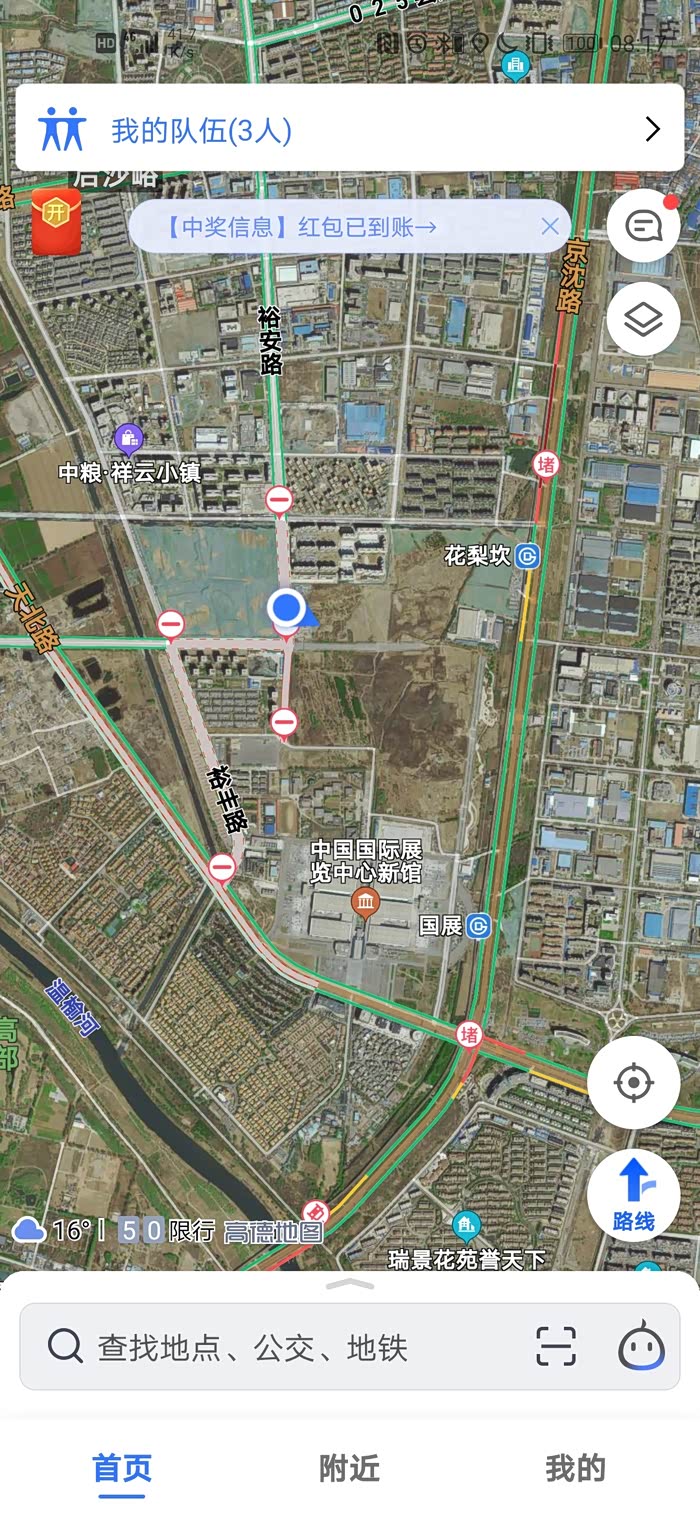Open the weather 16° indicator
This screenshot has width=700, height=1516.
point(53,1230)
